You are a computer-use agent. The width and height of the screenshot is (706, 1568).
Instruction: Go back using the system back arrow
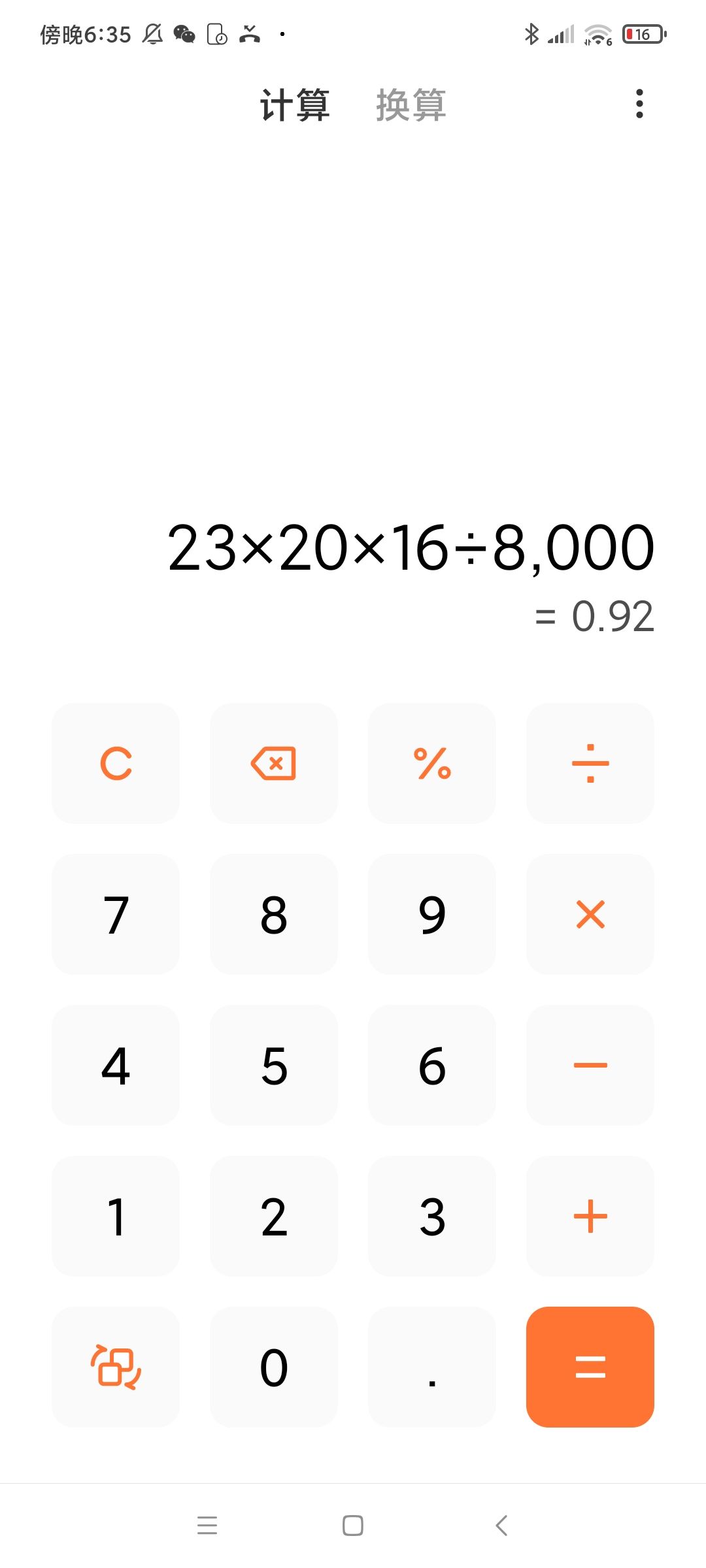click(501, 1526)
